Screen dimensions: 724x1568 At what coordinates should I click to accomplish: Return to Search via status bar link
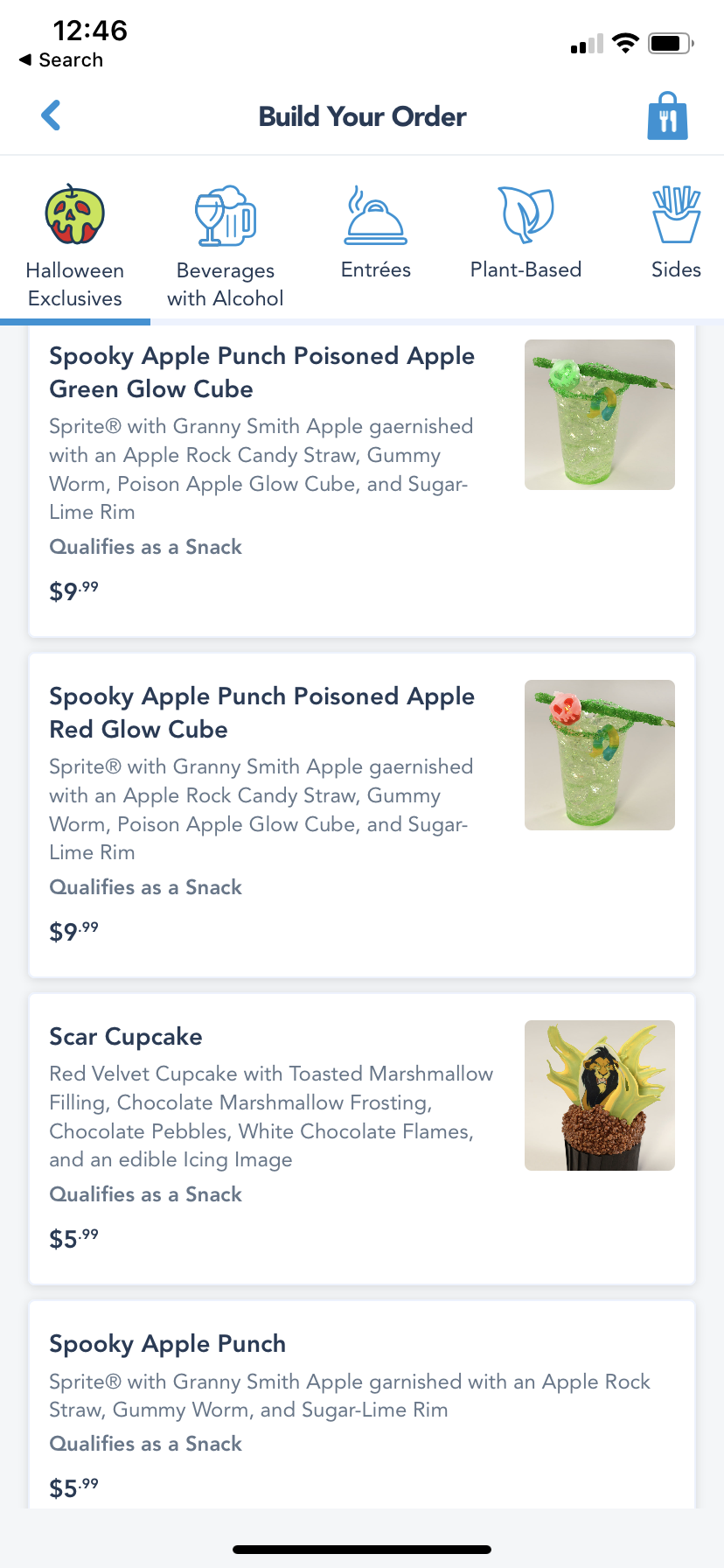[x=61, y=60]
